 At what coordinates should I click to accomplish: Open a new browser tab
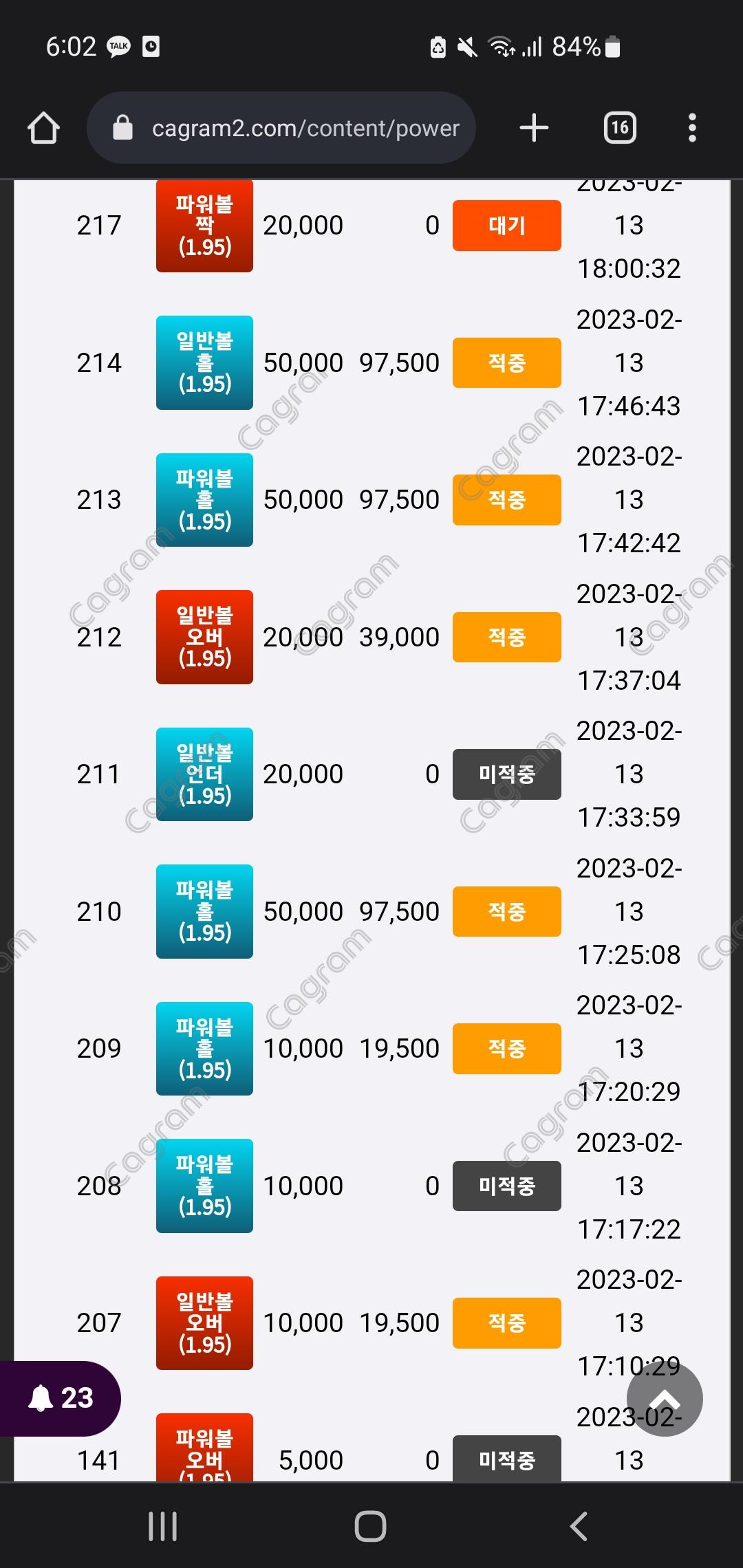(534, 128)
